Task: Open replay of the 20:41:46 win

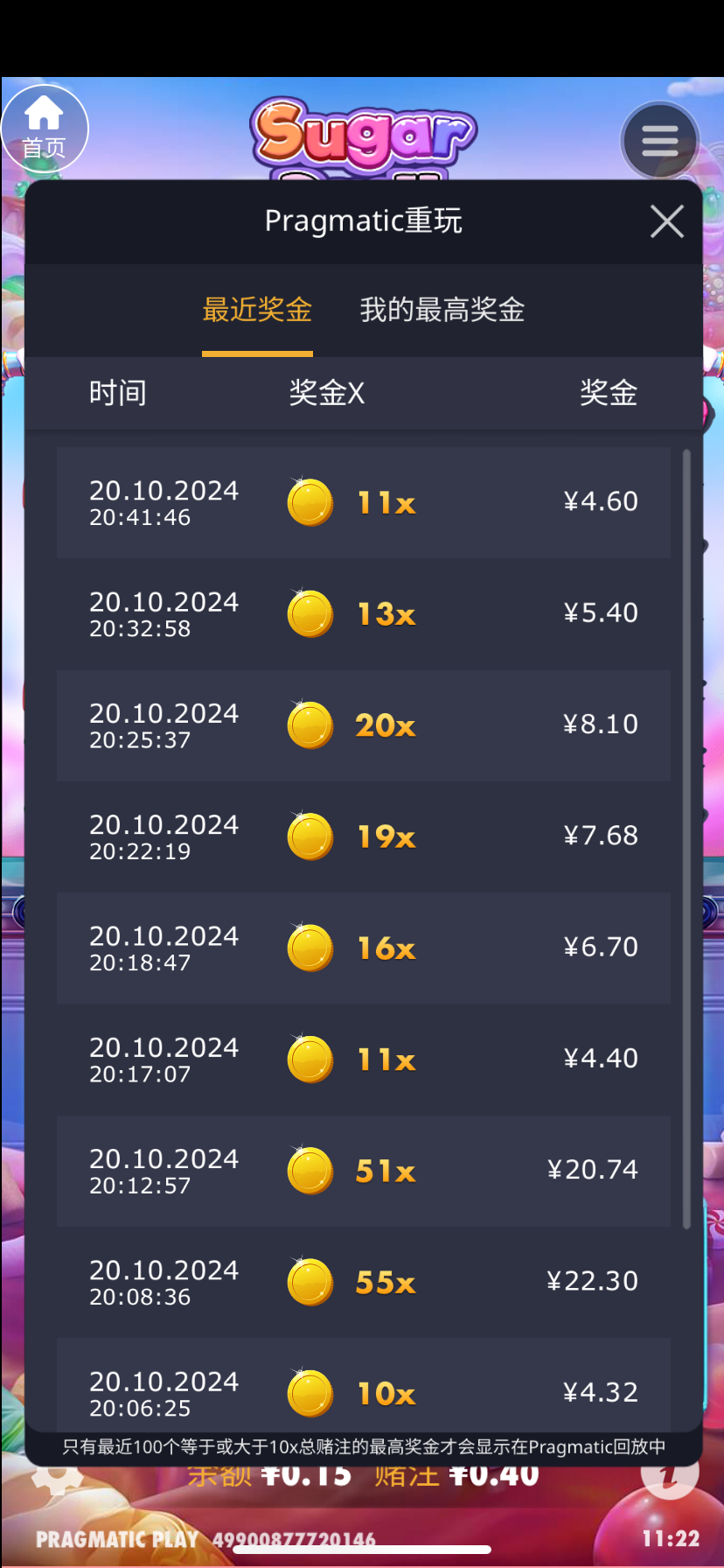Action: point(363,503)
